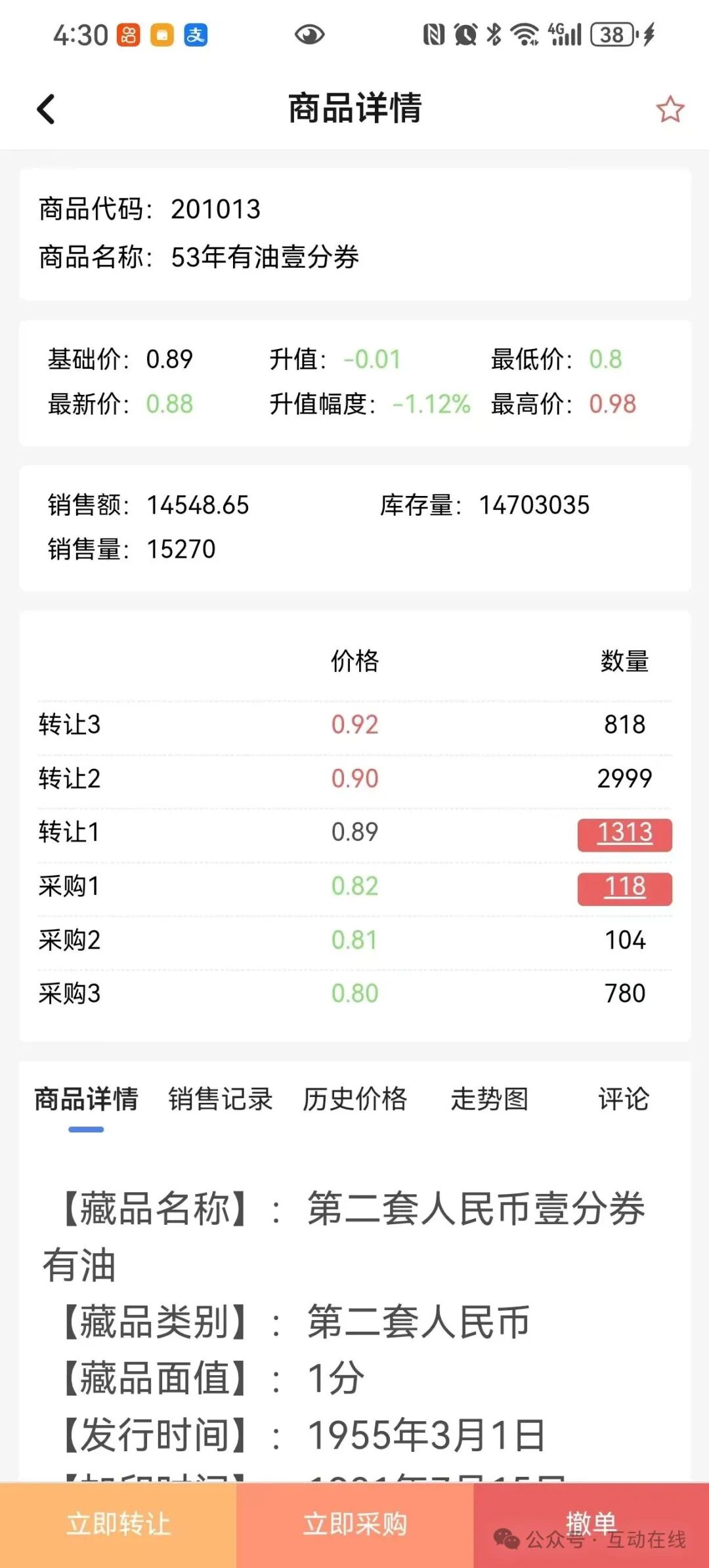Select the 1313 quantity for 转让1
Image resolution: width=709 pixels, height=1568 pixels.
(x=624, y=834)
